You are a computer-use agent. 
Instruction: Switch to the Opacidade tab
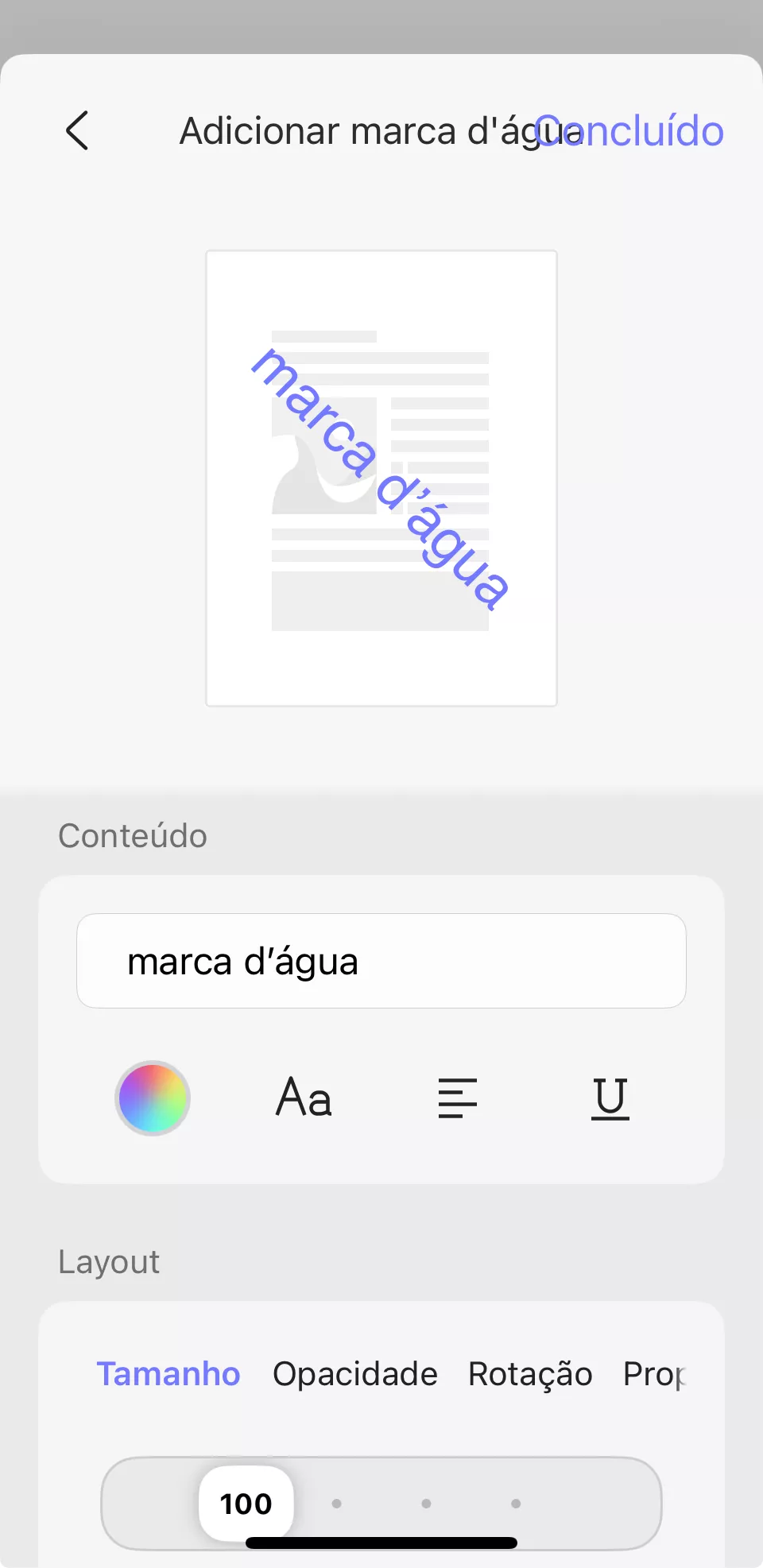click(x=354, y=1373)
